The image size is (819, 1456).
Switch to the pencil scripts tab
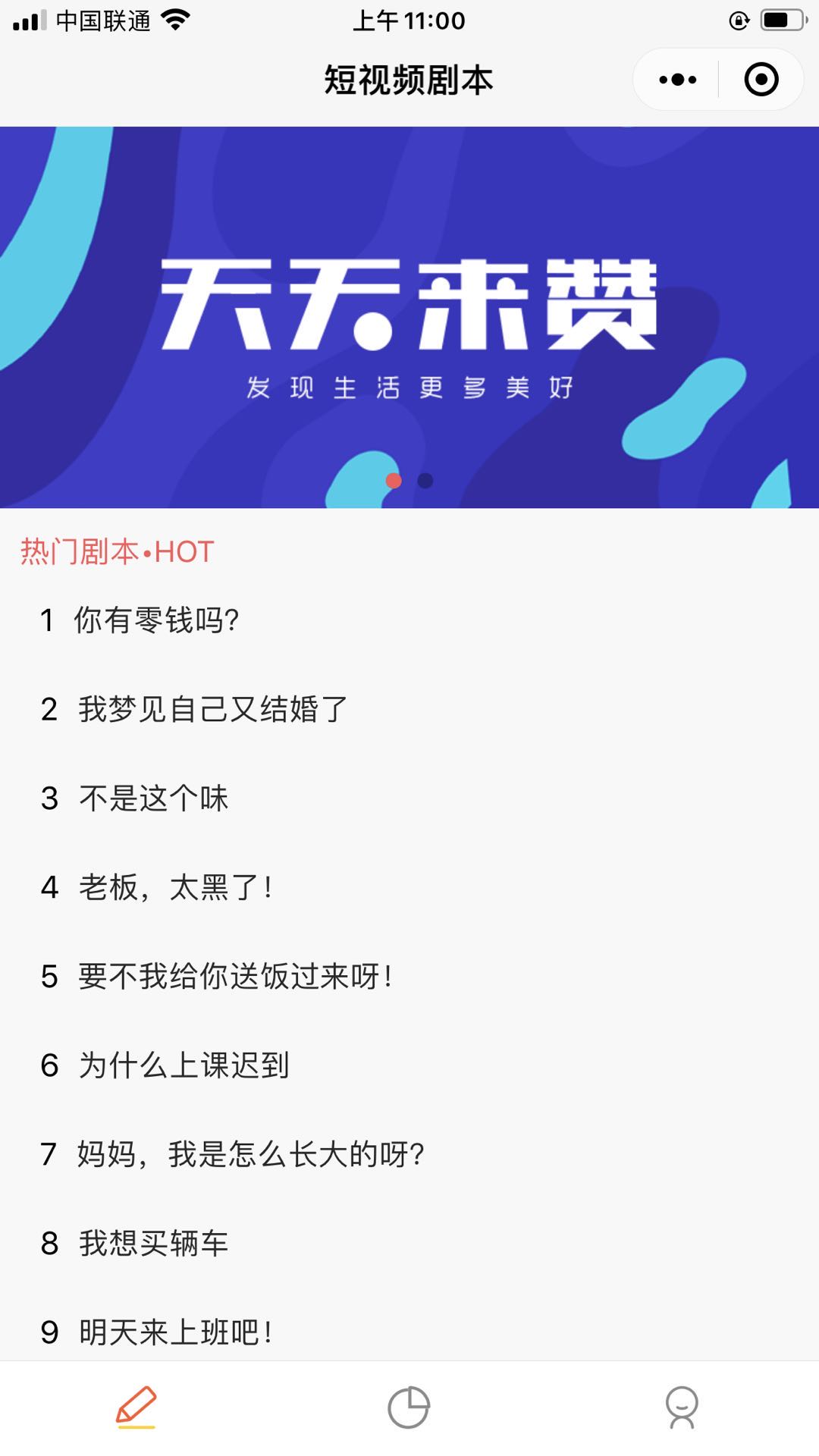click(136, 1407)
